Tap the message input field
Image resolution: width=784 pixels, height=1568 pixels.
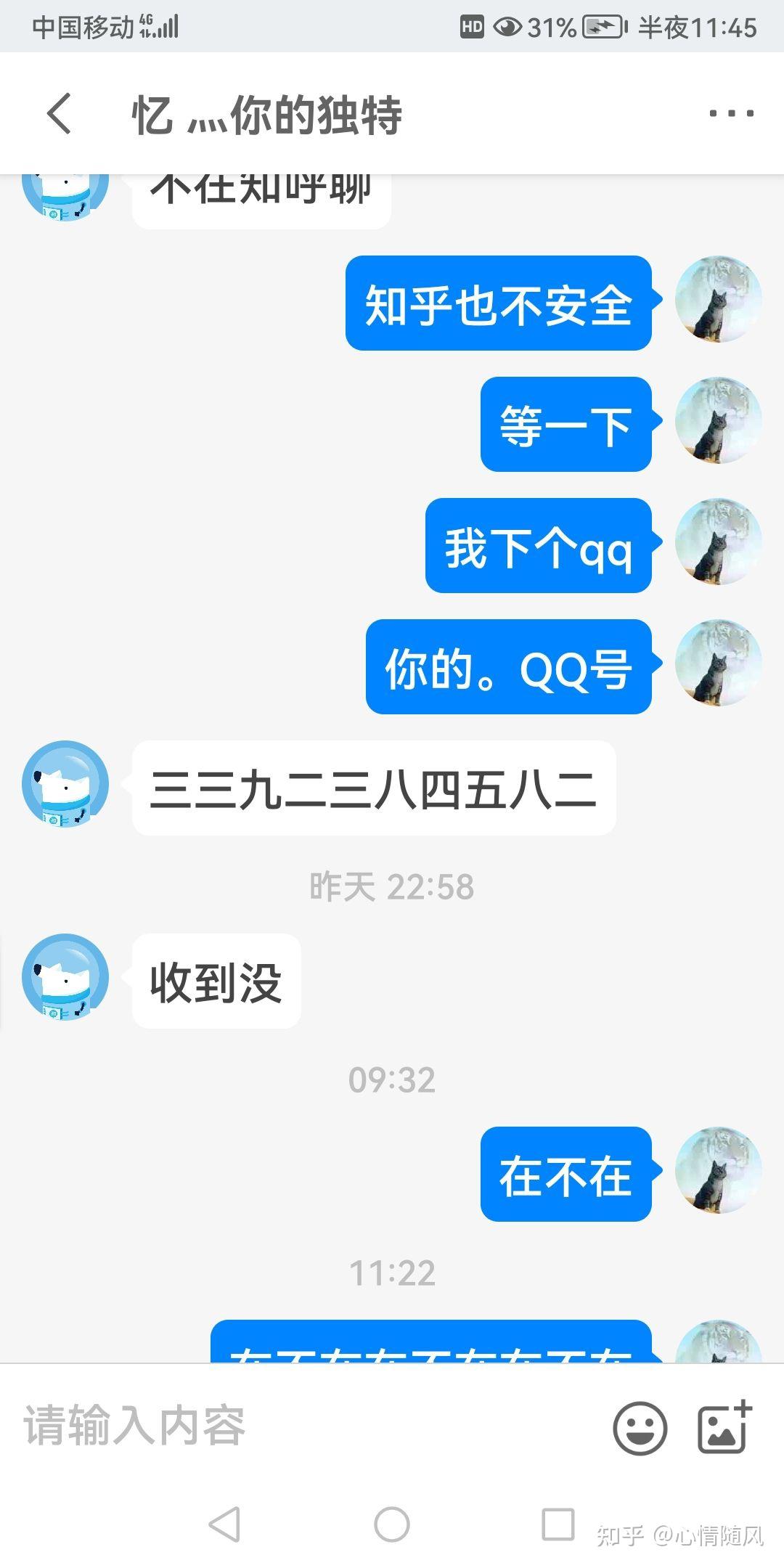(305, 1426)
